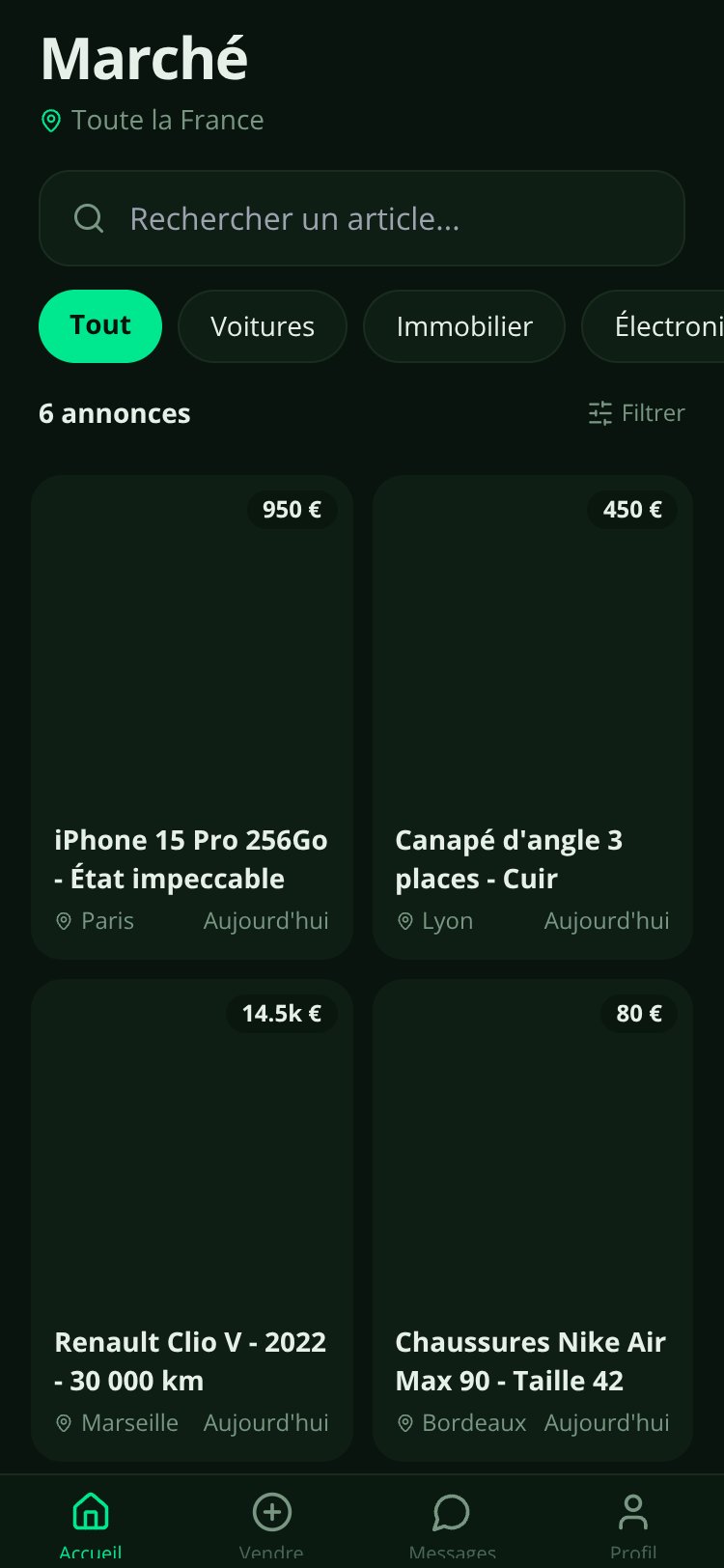
Task: Choose the Immobilier category chip
Action: [464, 326]
